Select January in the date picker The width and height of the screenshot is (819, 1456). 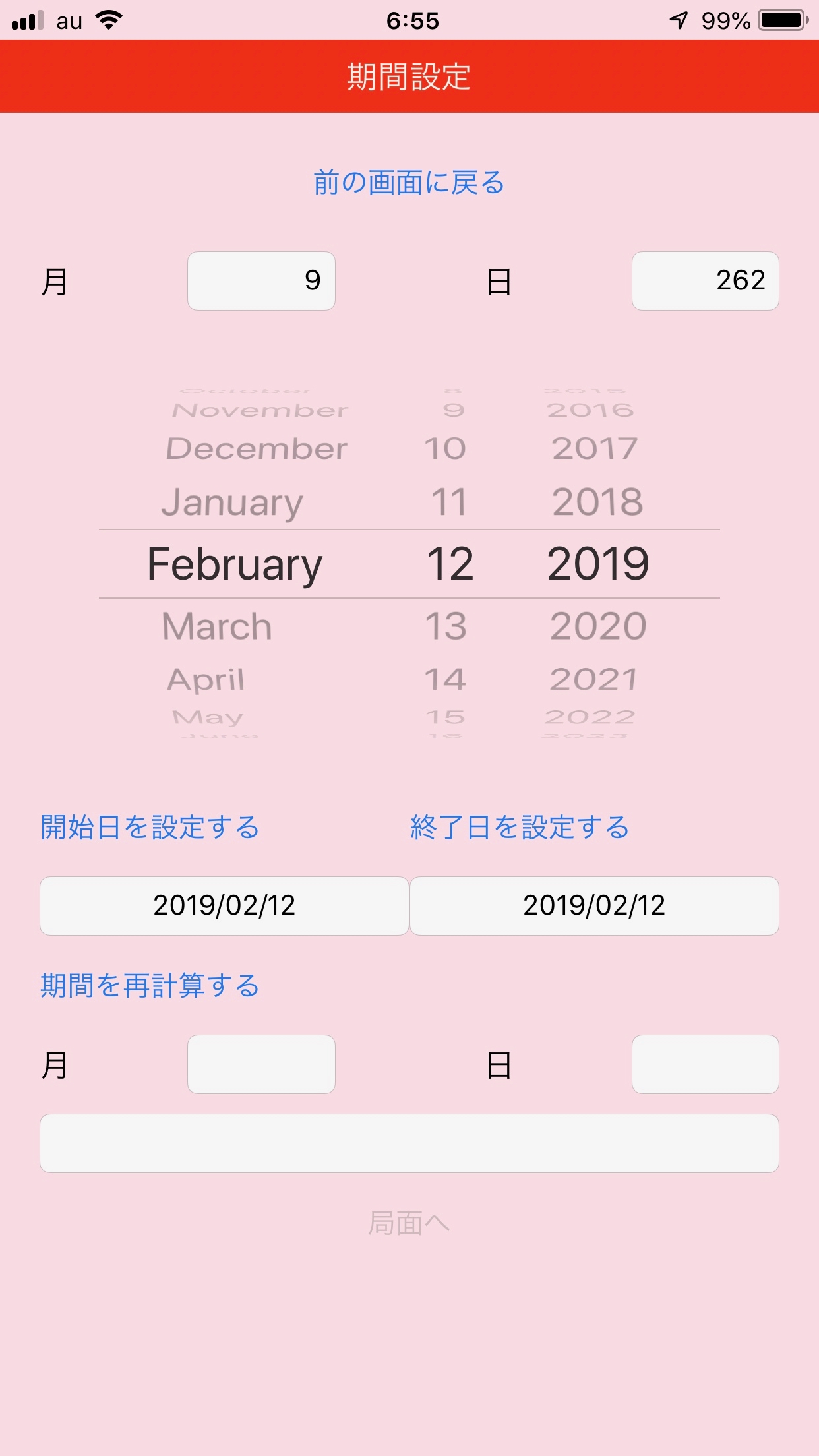232,502
